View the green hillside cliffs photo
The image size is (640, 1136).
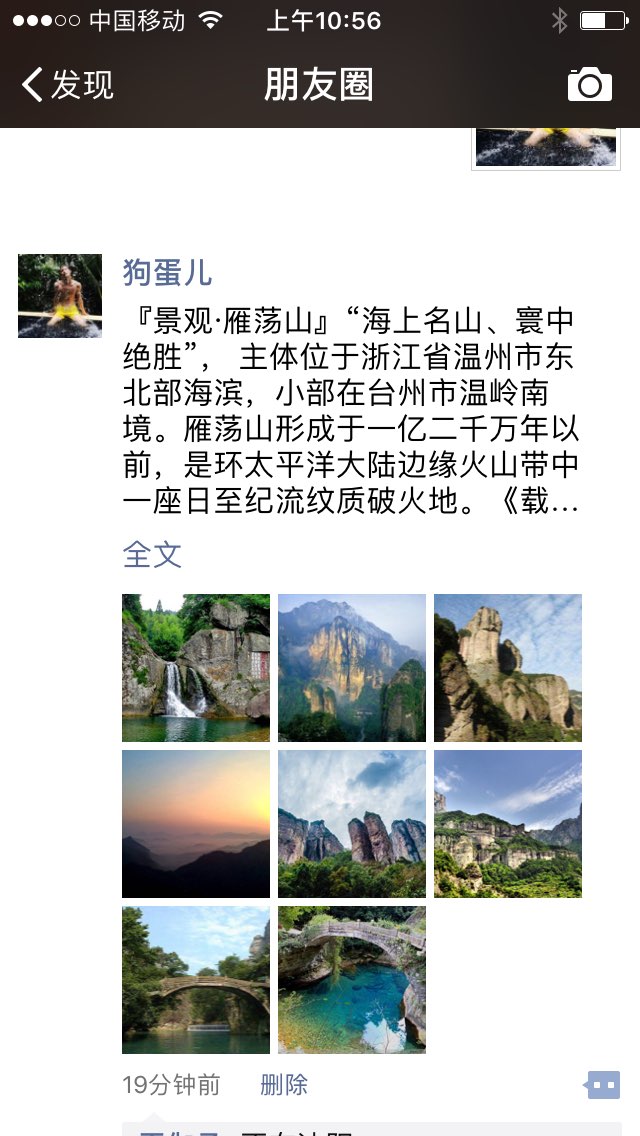point(508,824)
